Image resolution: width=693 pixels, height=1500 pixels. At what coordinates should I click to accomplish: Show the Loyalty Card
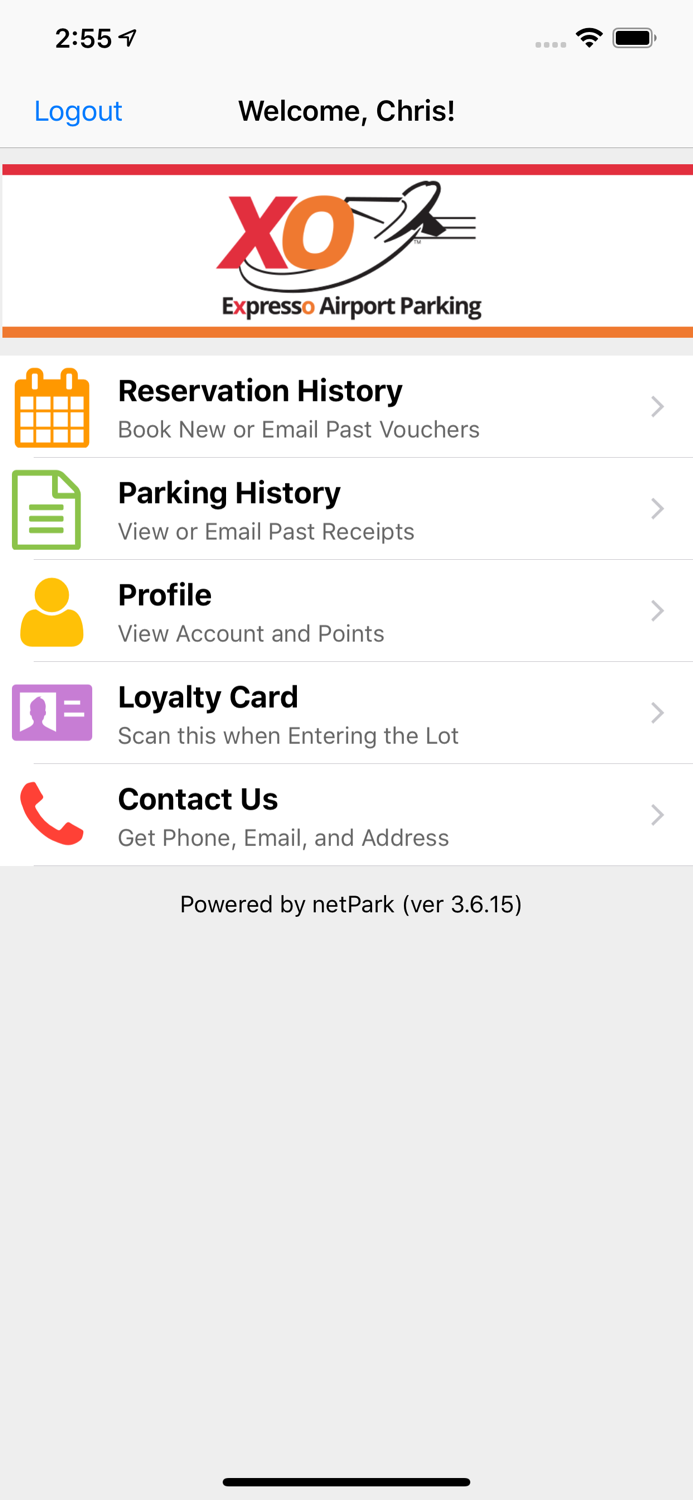pyautogui.click(x=346, y=714)
